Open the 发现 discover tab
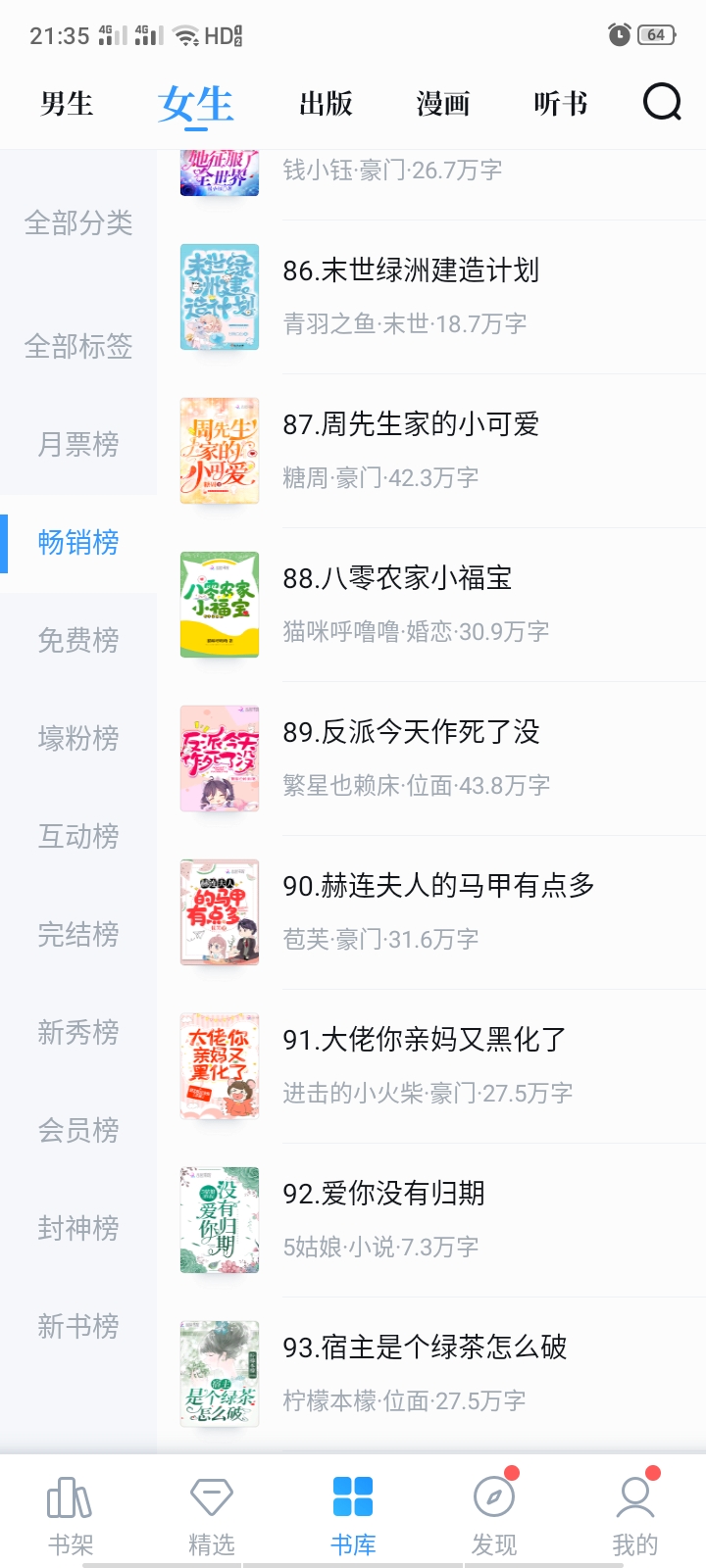The height and width of the screenshot is (1568, 706). [x=494, y=1514]
